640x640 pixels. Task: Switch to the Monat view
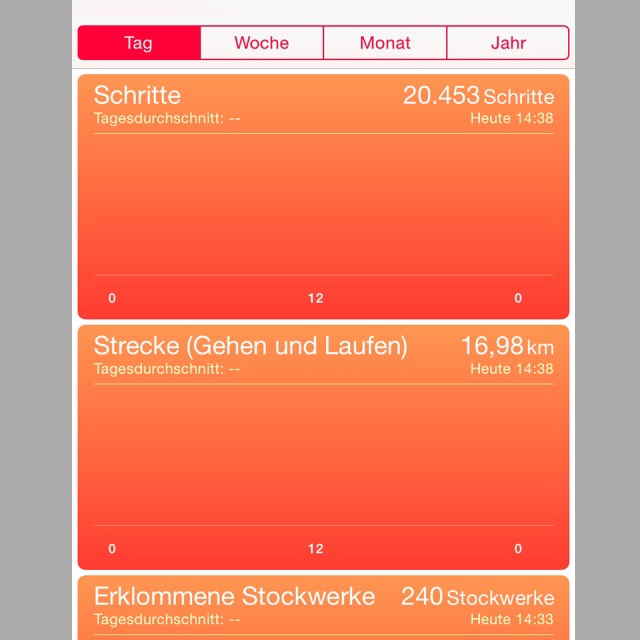coord(385,43)
